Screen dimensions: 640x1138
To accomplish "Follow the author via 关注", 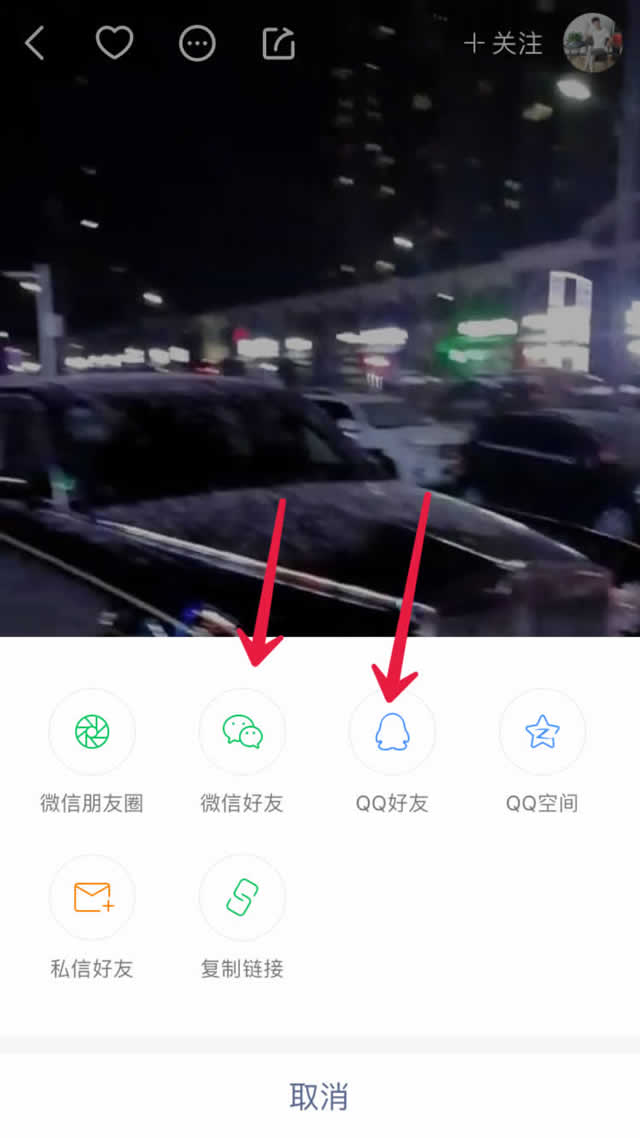I will pos(504,43).
